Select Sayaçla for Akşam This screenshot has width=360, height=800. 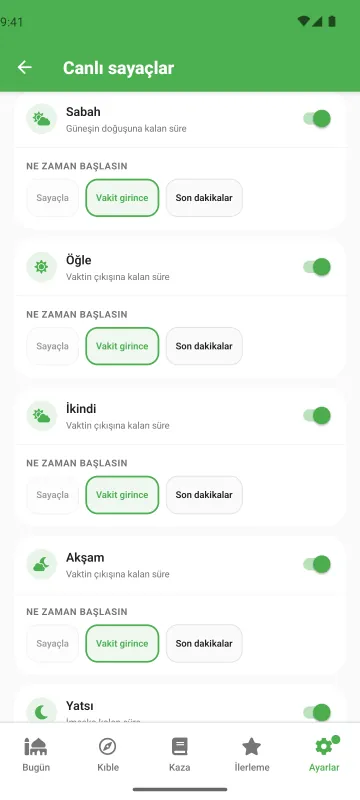click(x=53, y=643)
